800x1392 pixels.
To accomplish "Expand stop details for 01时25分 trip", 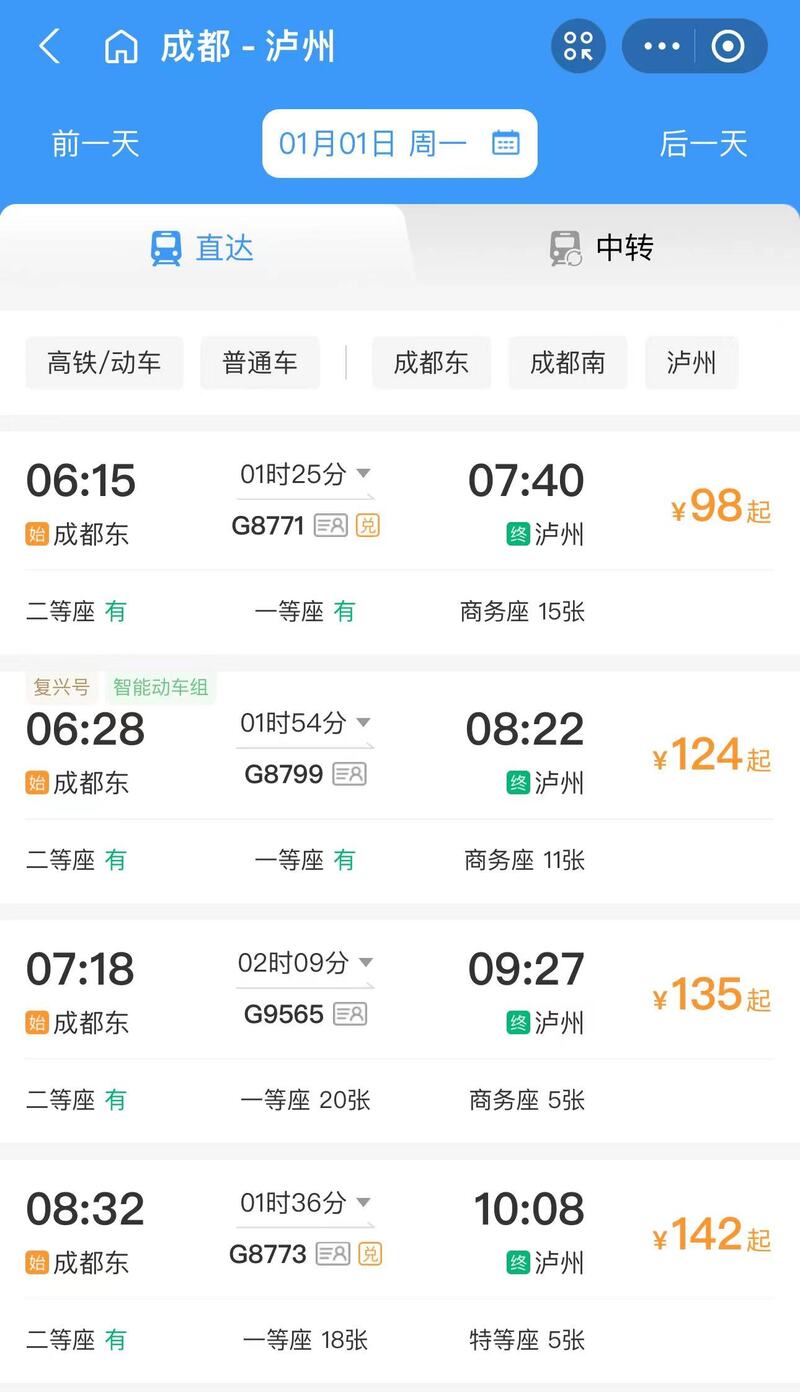I will 305,474.
